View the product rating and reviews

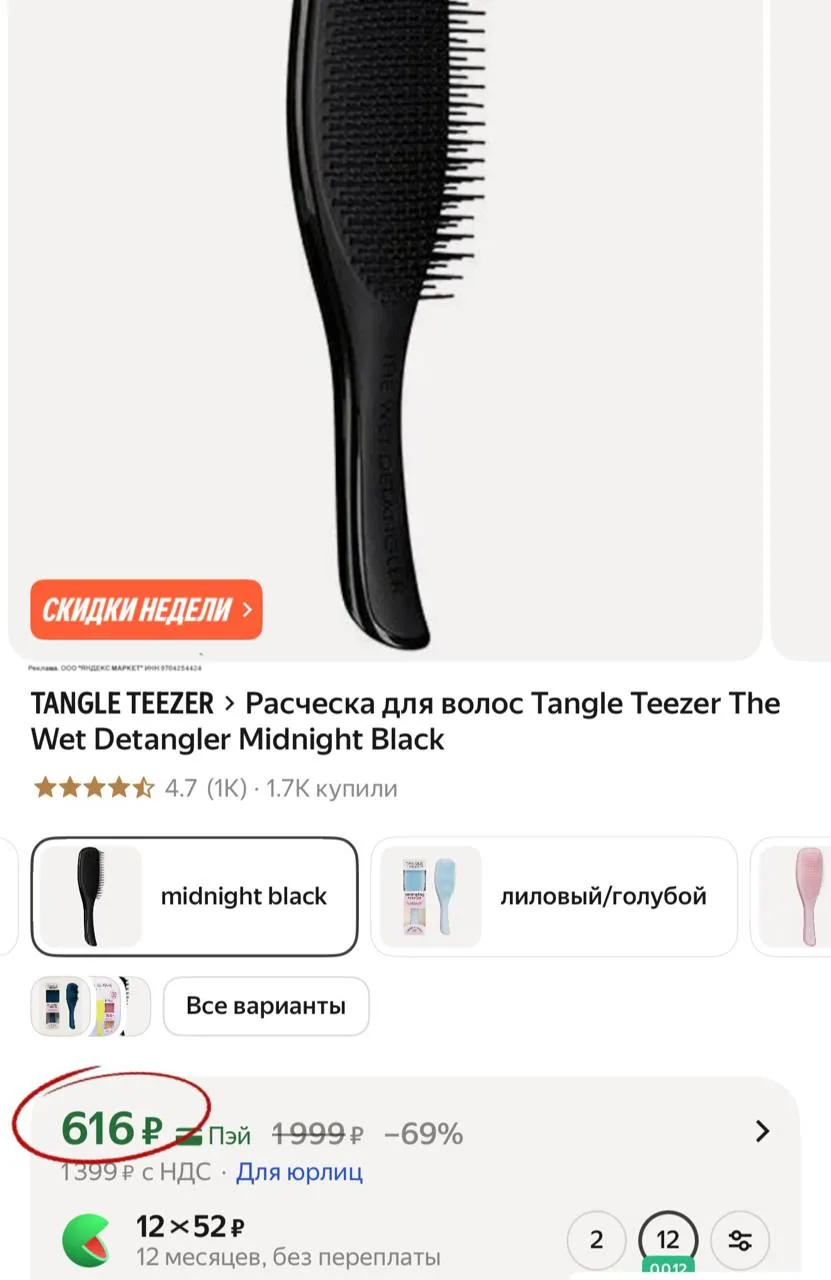coord(215,788)
